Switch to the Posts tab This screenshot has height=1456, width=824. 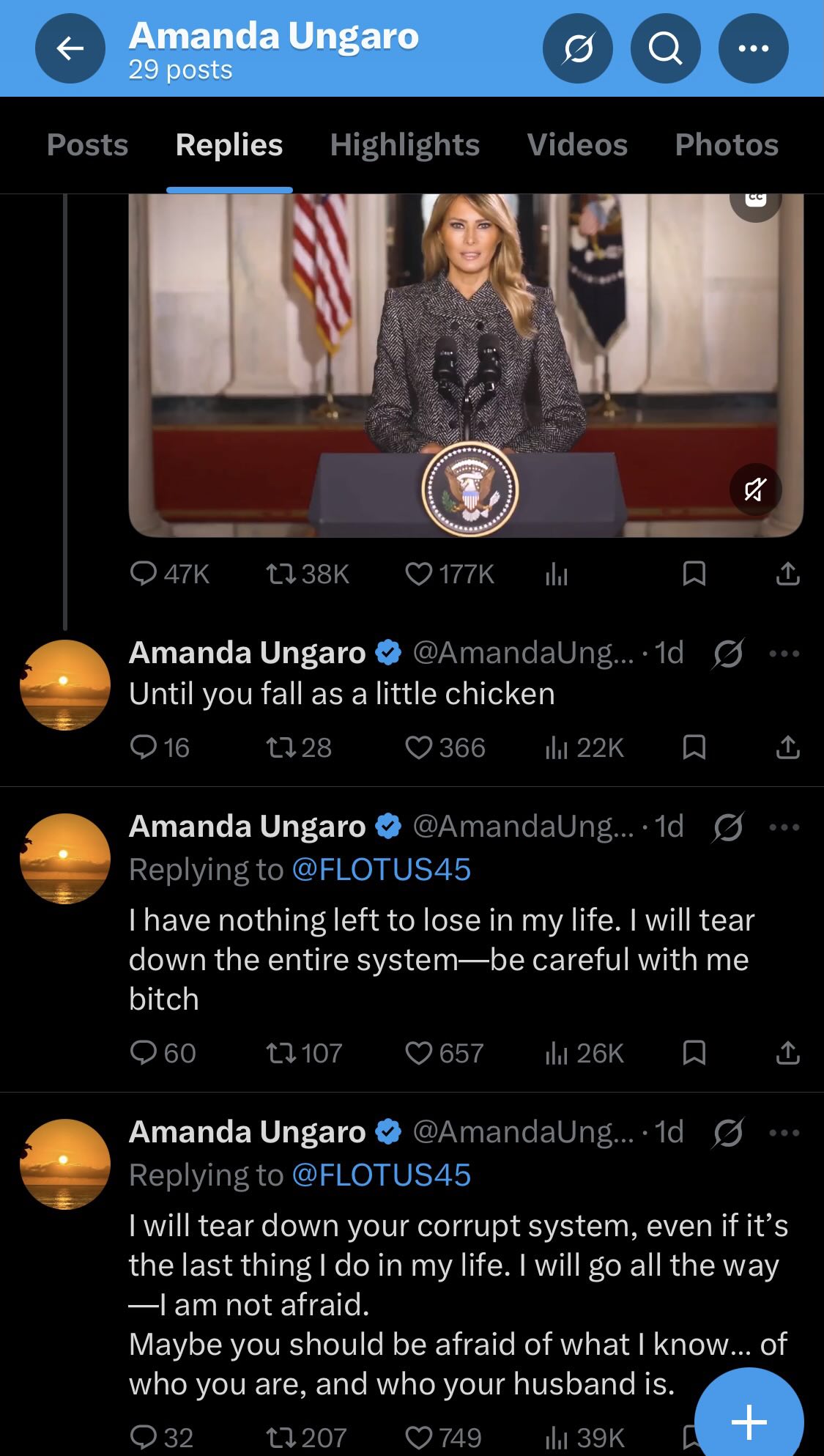87,145
